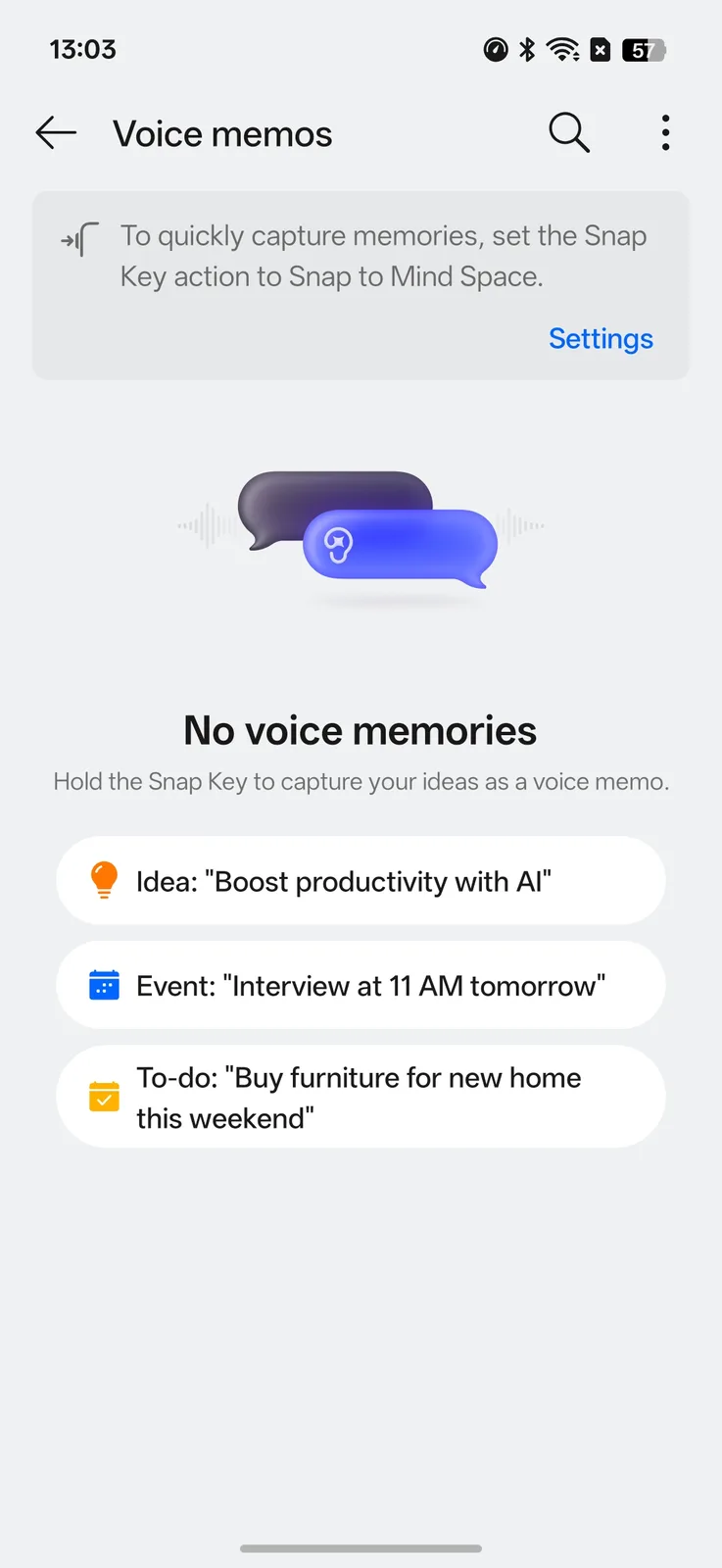Select the Idea "Boost productivity with AI" suggestion
722x1568 pixels.
tap(361, 880)
